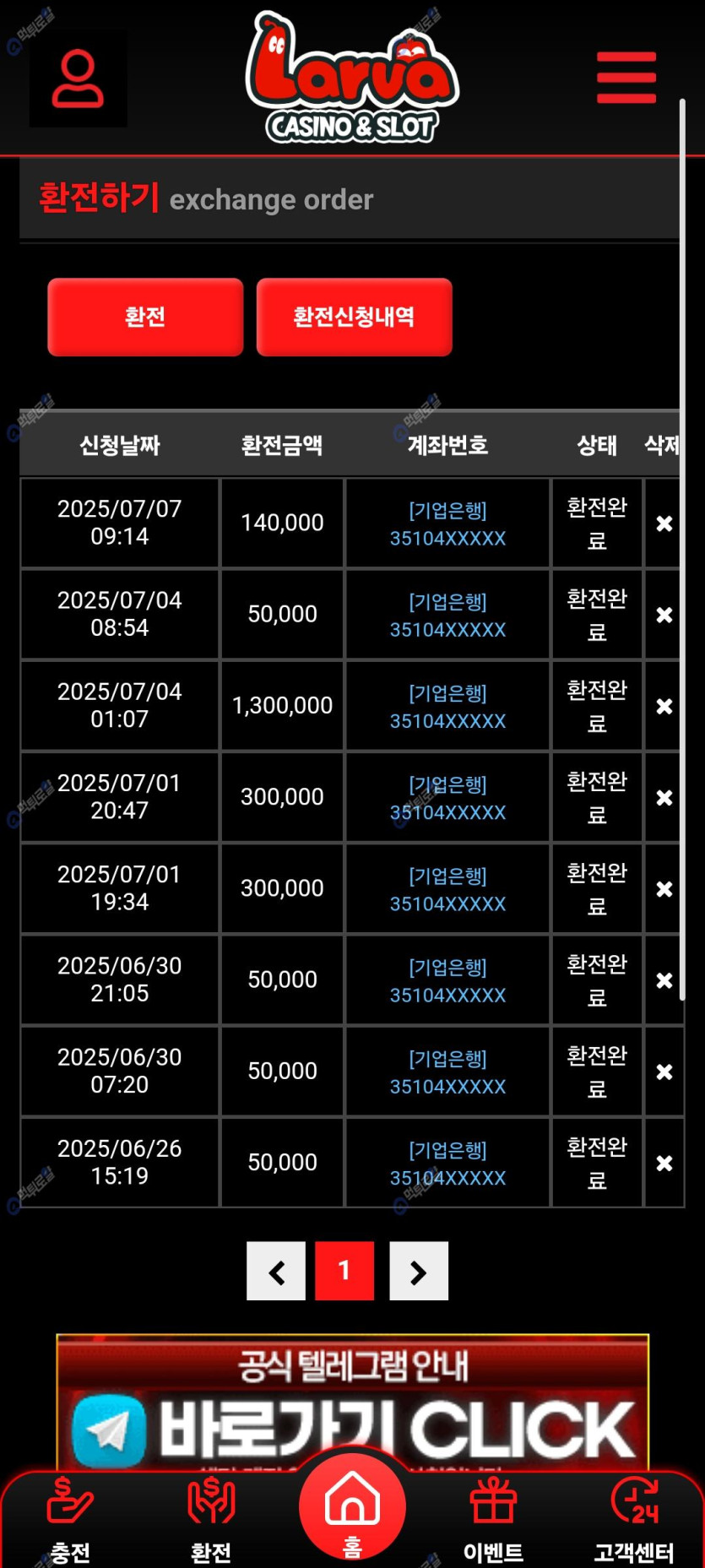This screenshot has height=1568, width=705.
Task: Delete the 2025/06/30 21:05 record
Action: tap(664, 980)
